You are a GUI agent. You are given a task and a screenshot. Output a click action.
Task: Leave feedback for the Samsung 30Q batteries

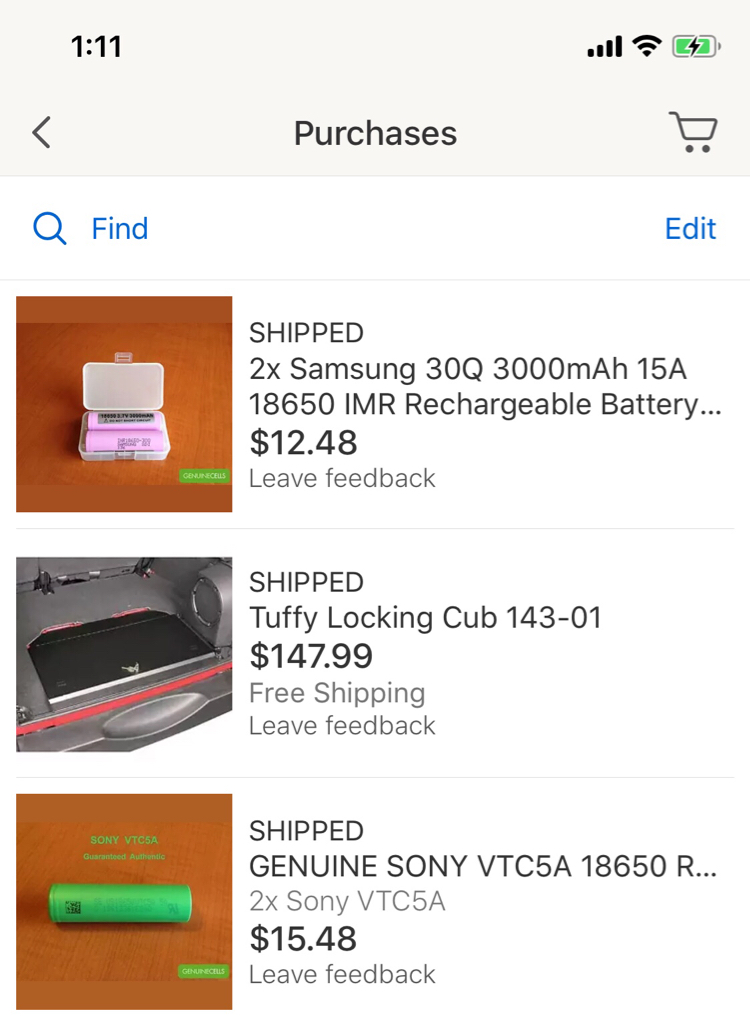point(342,478)
